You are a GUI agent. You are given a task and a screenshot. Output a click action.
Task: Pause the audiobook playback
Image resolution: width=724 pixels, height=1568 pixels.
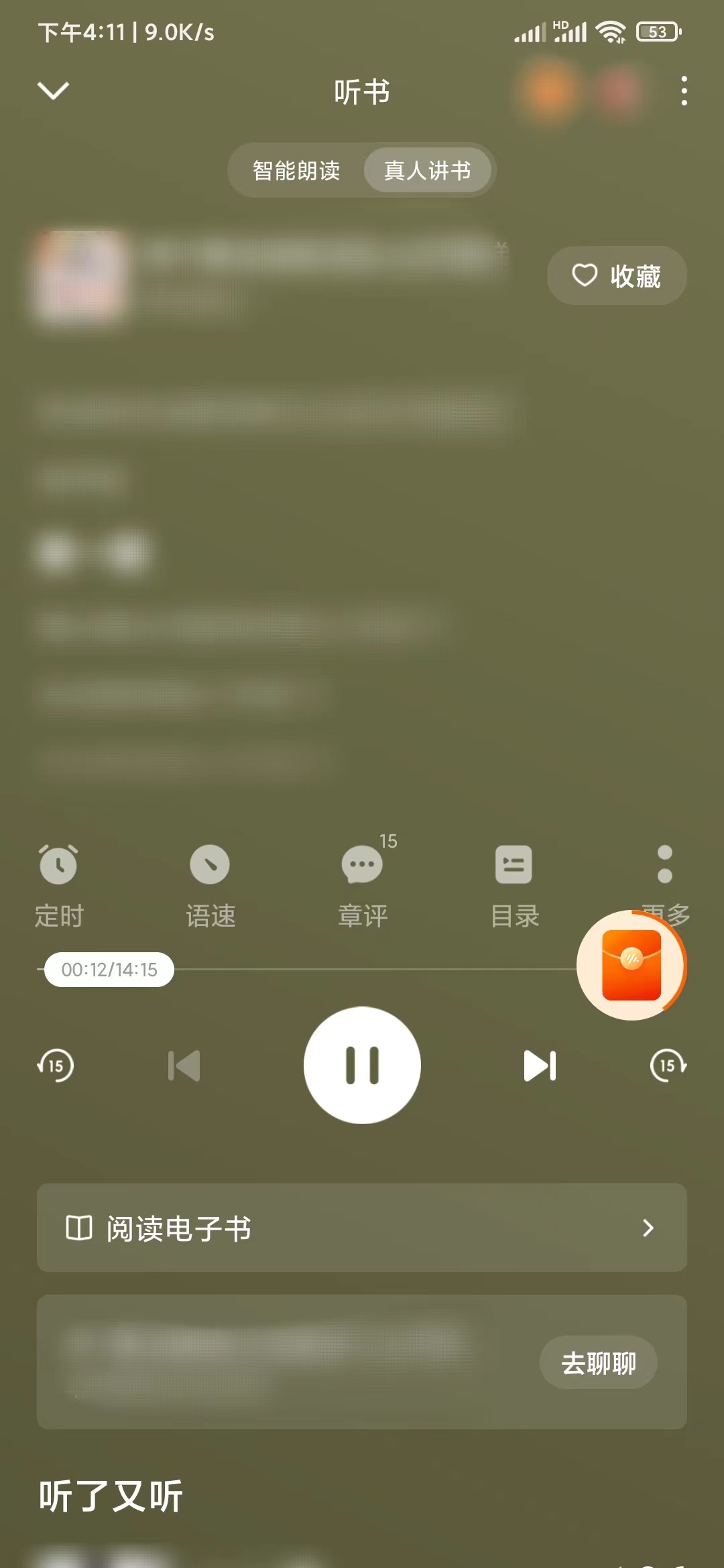[x=362, y=1065]
